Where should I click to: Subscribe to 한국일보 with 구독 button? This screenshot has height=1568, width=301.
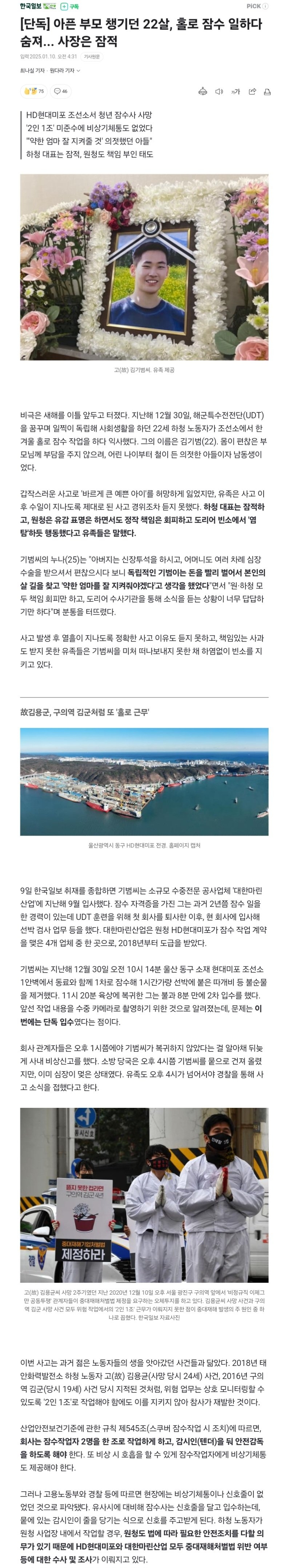tap(71, 6)
